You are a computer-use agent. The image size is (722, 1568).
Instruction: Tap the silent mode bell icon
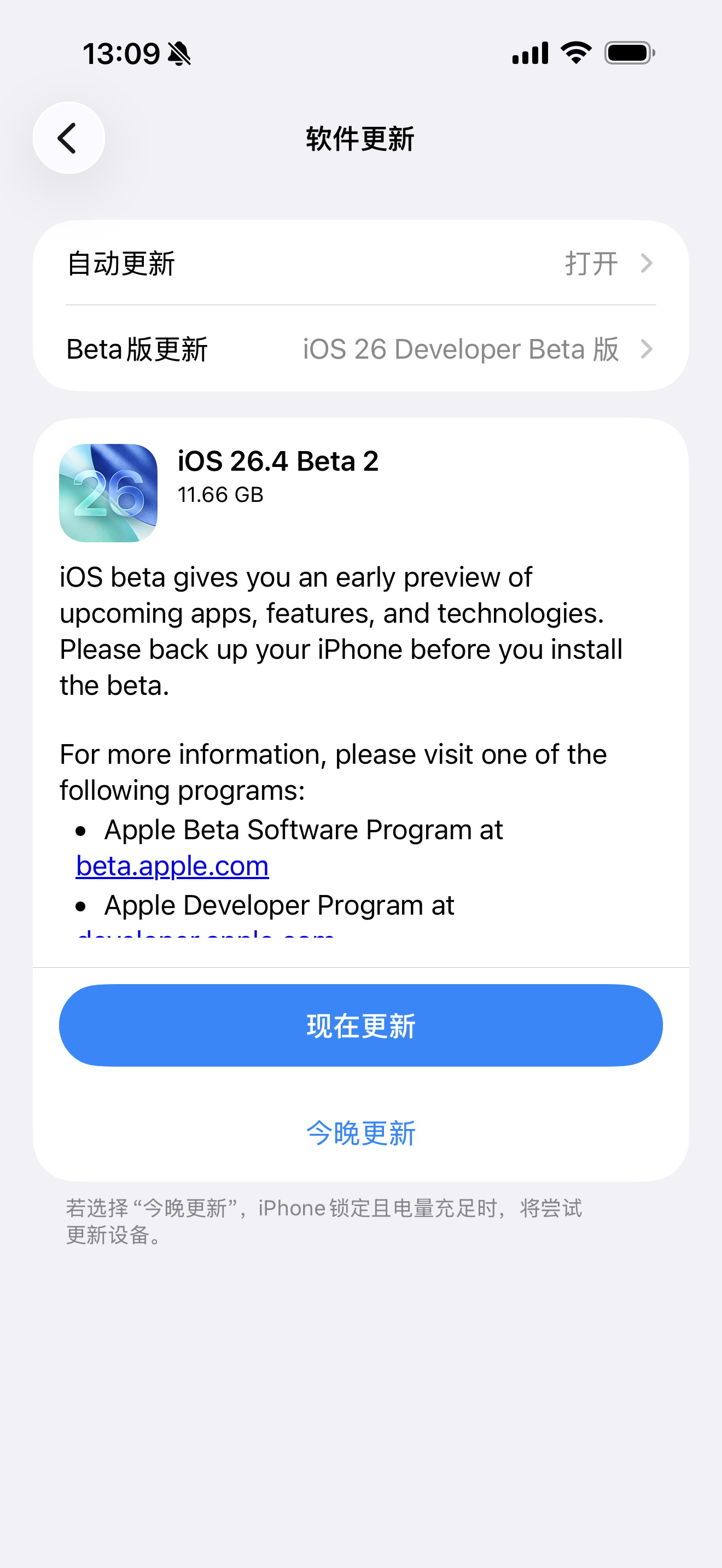pos(178,52)
